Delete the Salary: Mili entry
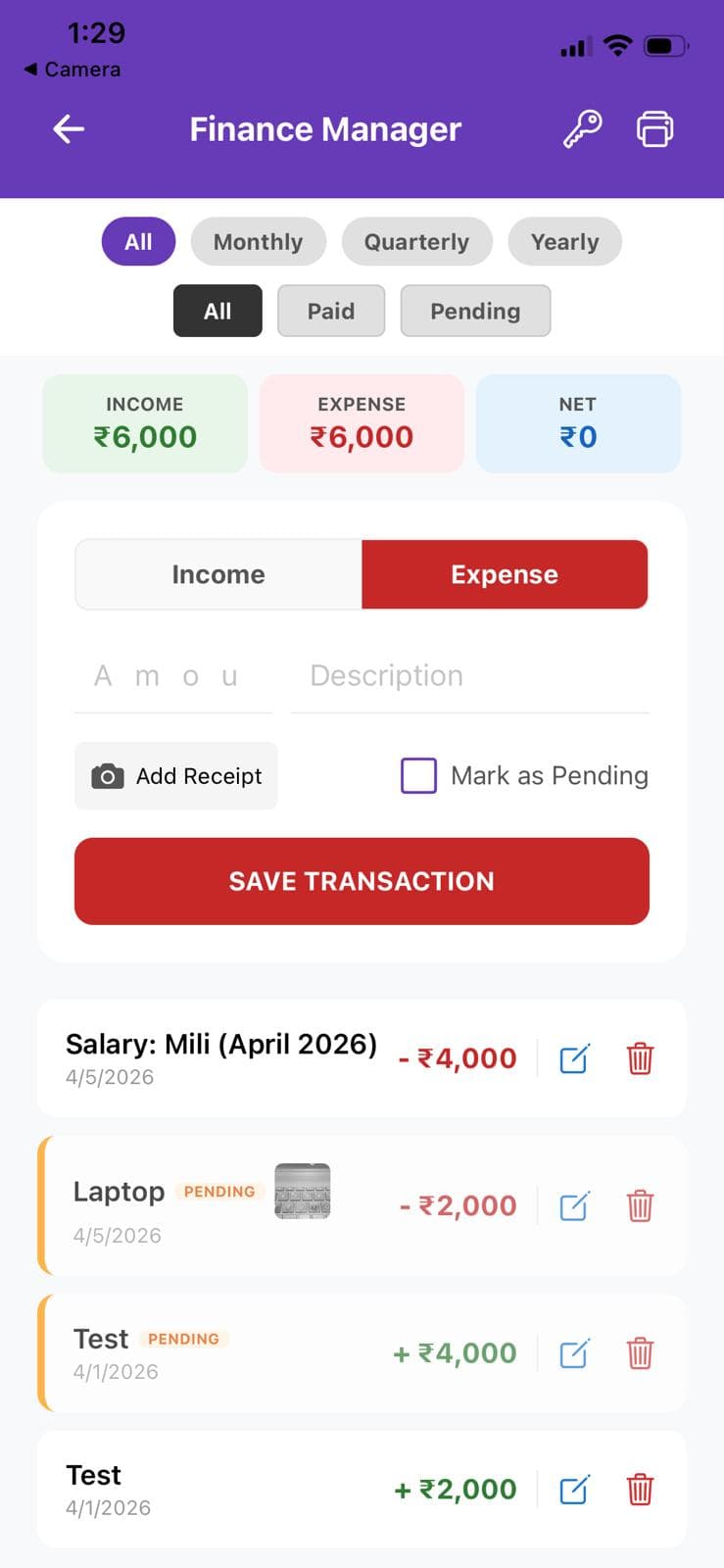Viewport: 724px width, 1568px height. 640,1058
